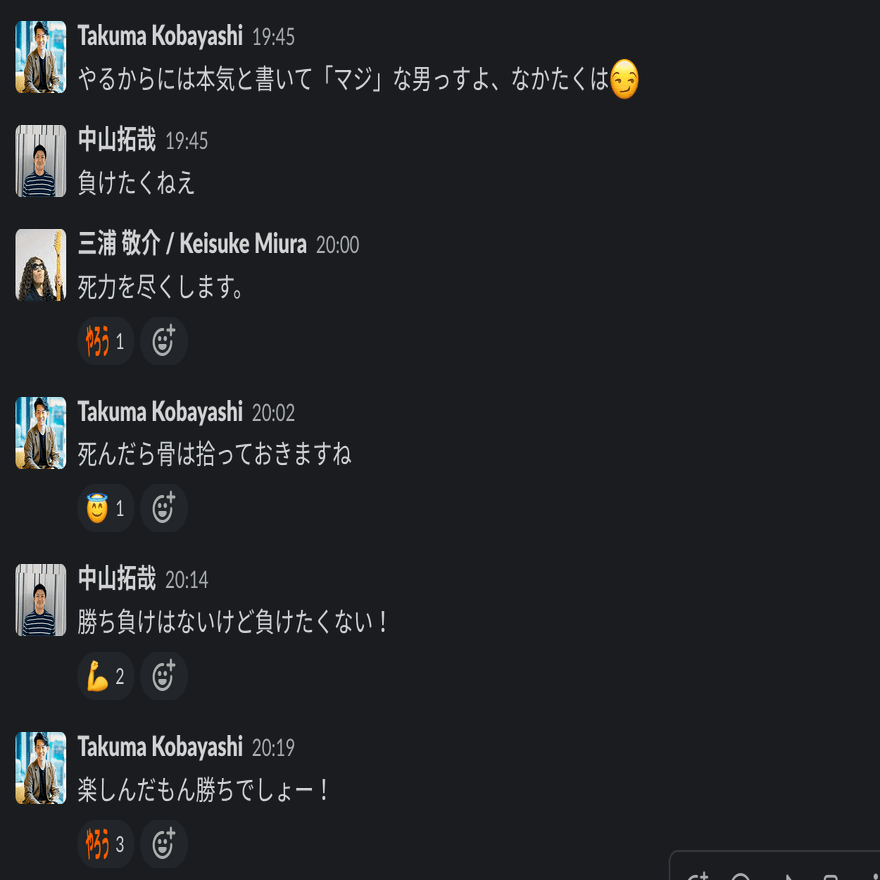The width and height of the screenshot is (880, 880).
Task: Open Takuma Kobayashi's avatar on the 19:45 message
Action: (x=41, y=57)
